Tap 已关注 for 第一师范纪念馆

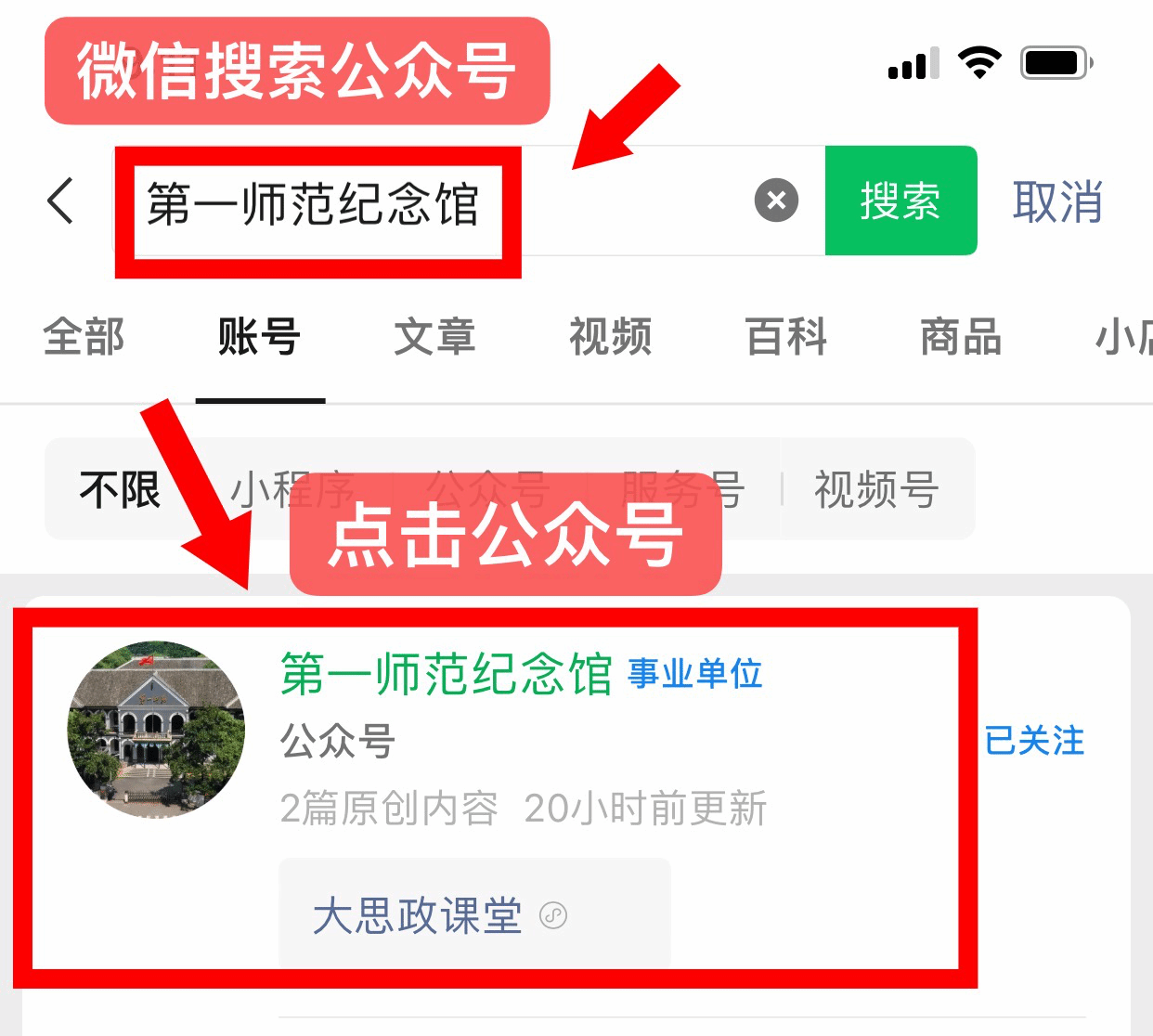coord(1034,741)
